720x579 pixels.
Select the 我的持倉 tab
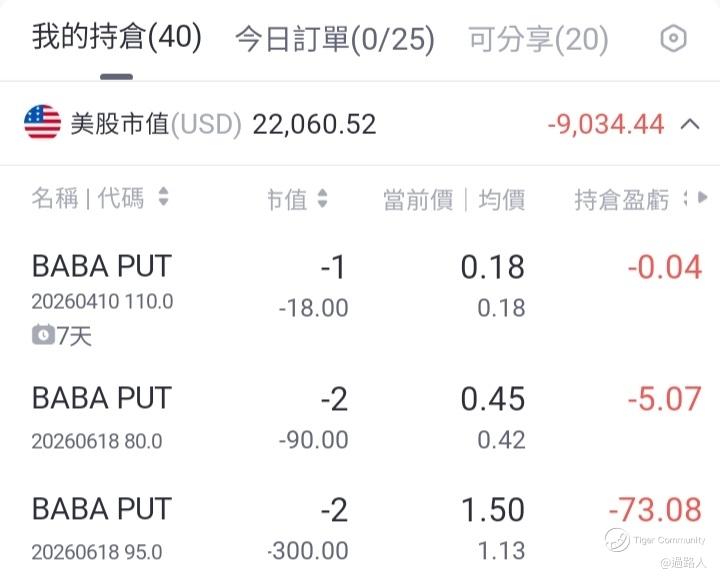tap(117, 39)
